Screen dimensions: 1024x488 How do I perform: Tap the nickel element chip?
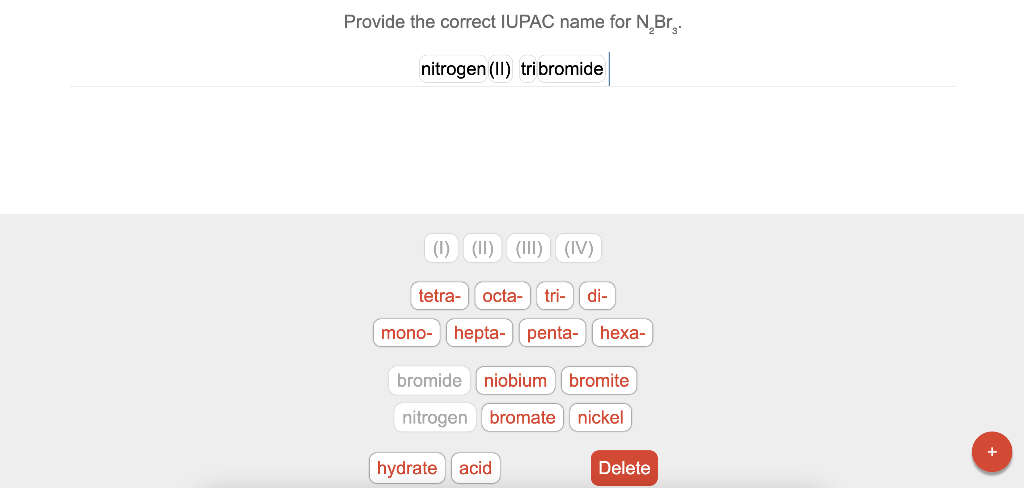600,417
